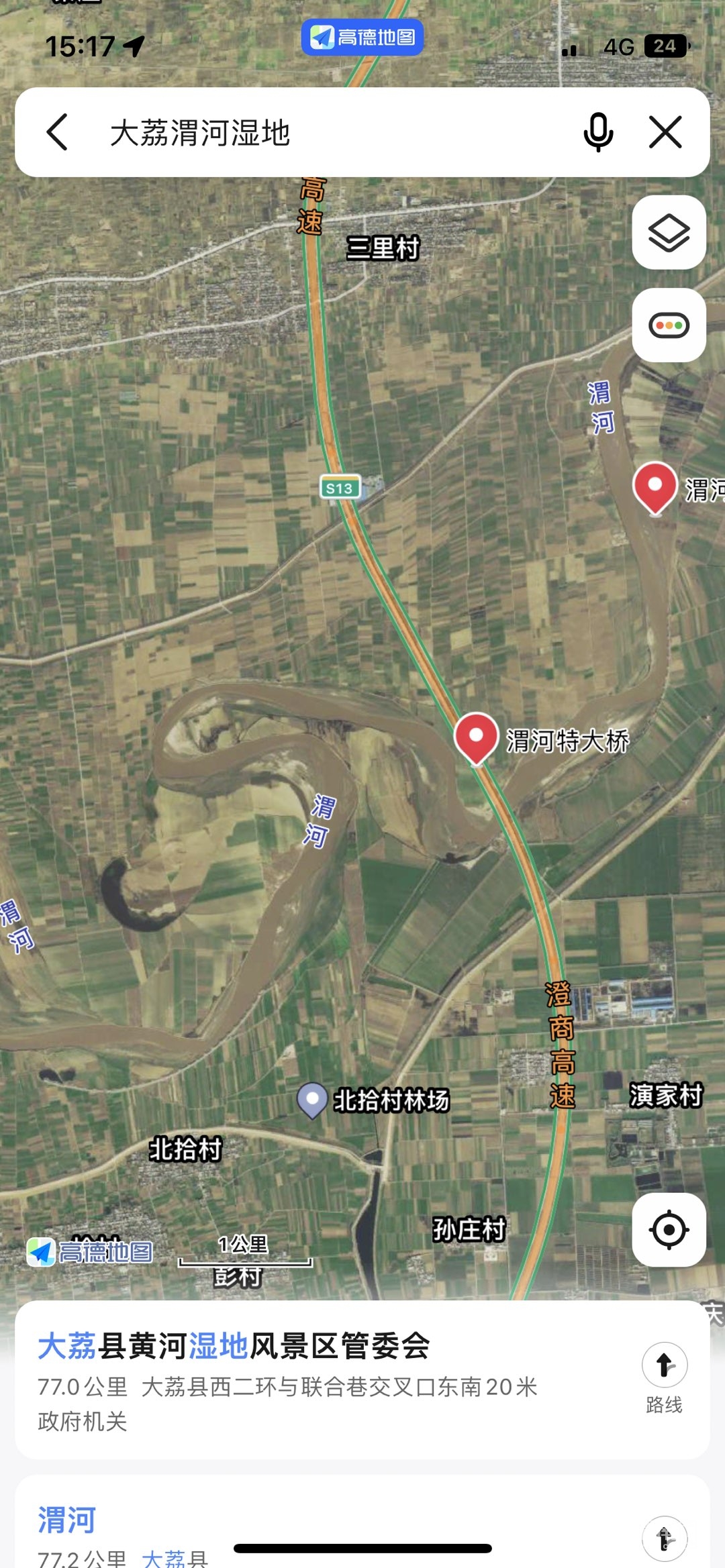Screen dimensions: 725x1568
Task: Start voice search with microphone
Action: pos(597,132)
